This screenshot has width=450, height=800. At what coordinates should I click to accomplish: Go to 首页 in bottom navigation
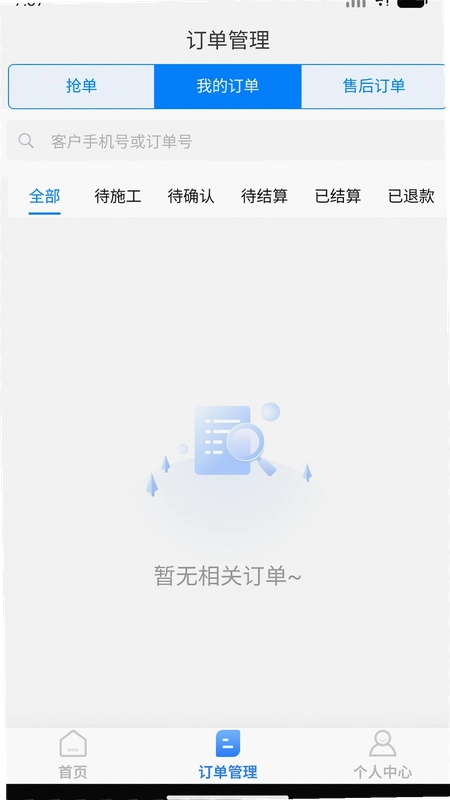point(73,755)
